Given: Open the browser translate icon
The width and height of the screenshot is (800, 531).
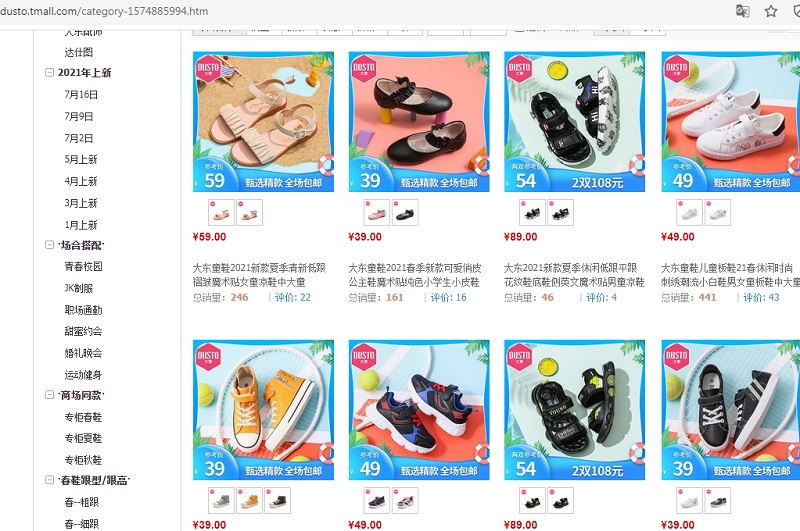Looking at the screenshot, I should pyautogui.click(x=743, y=11).
